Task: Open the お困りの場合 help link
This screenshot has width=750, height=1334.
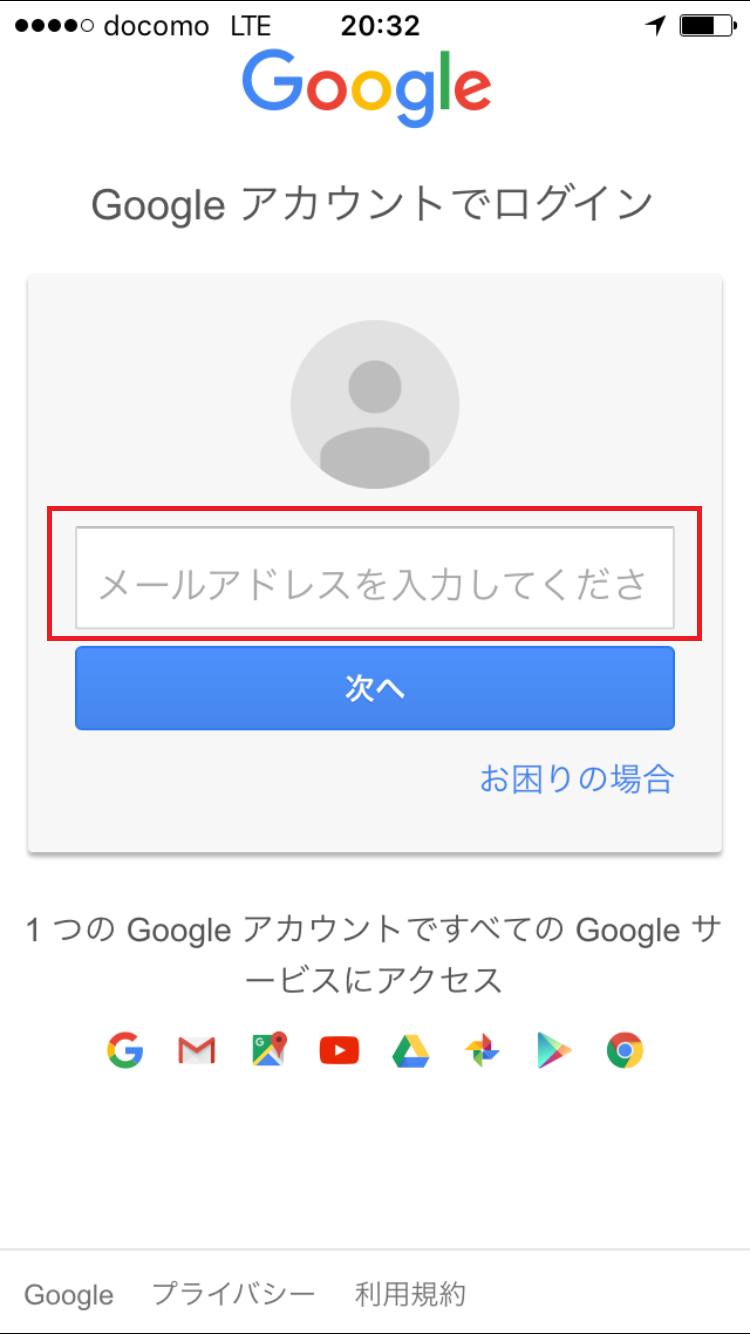Action: (x=576, y=778)
